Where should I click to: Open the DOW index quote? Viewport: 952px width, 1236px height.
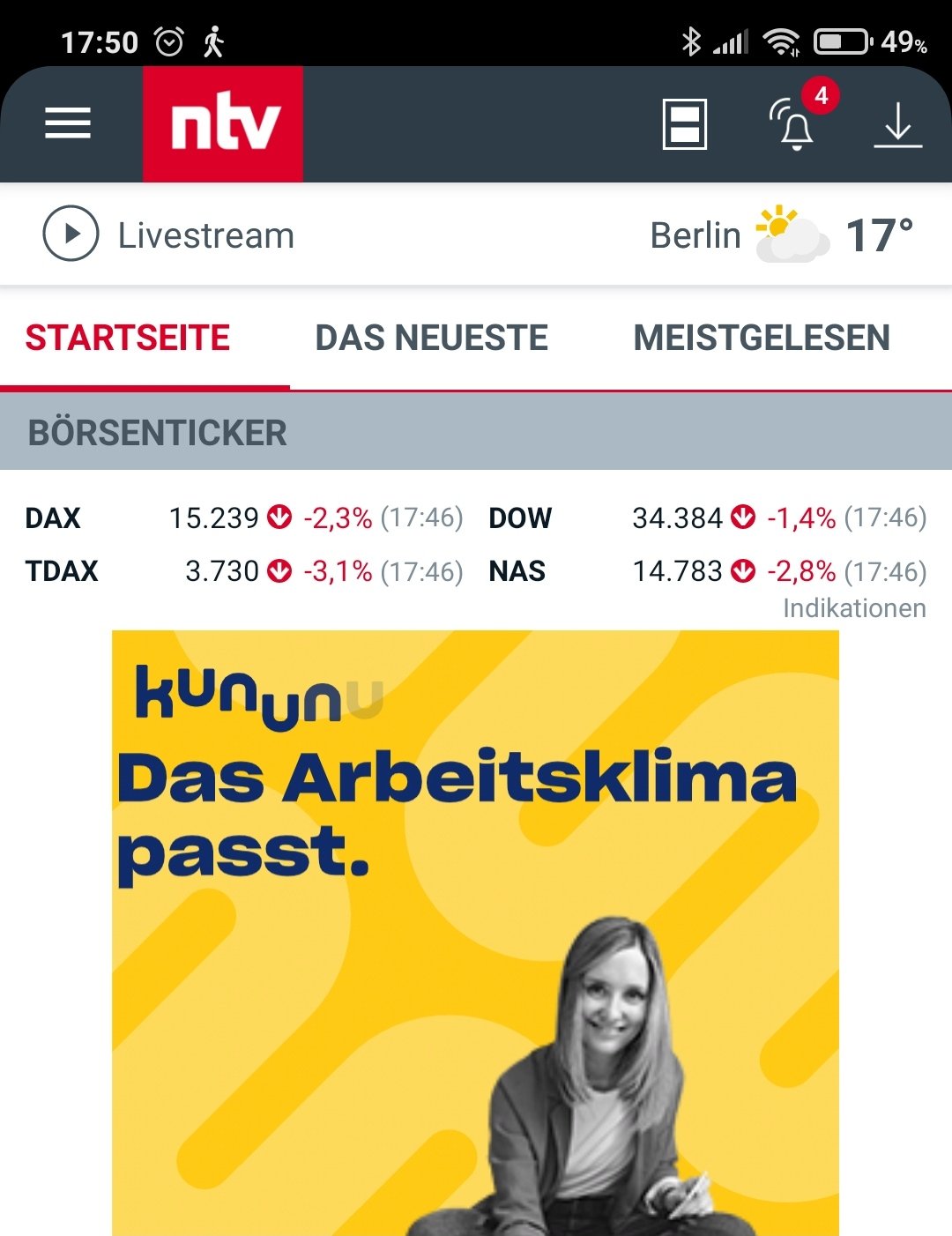[707, 517]
